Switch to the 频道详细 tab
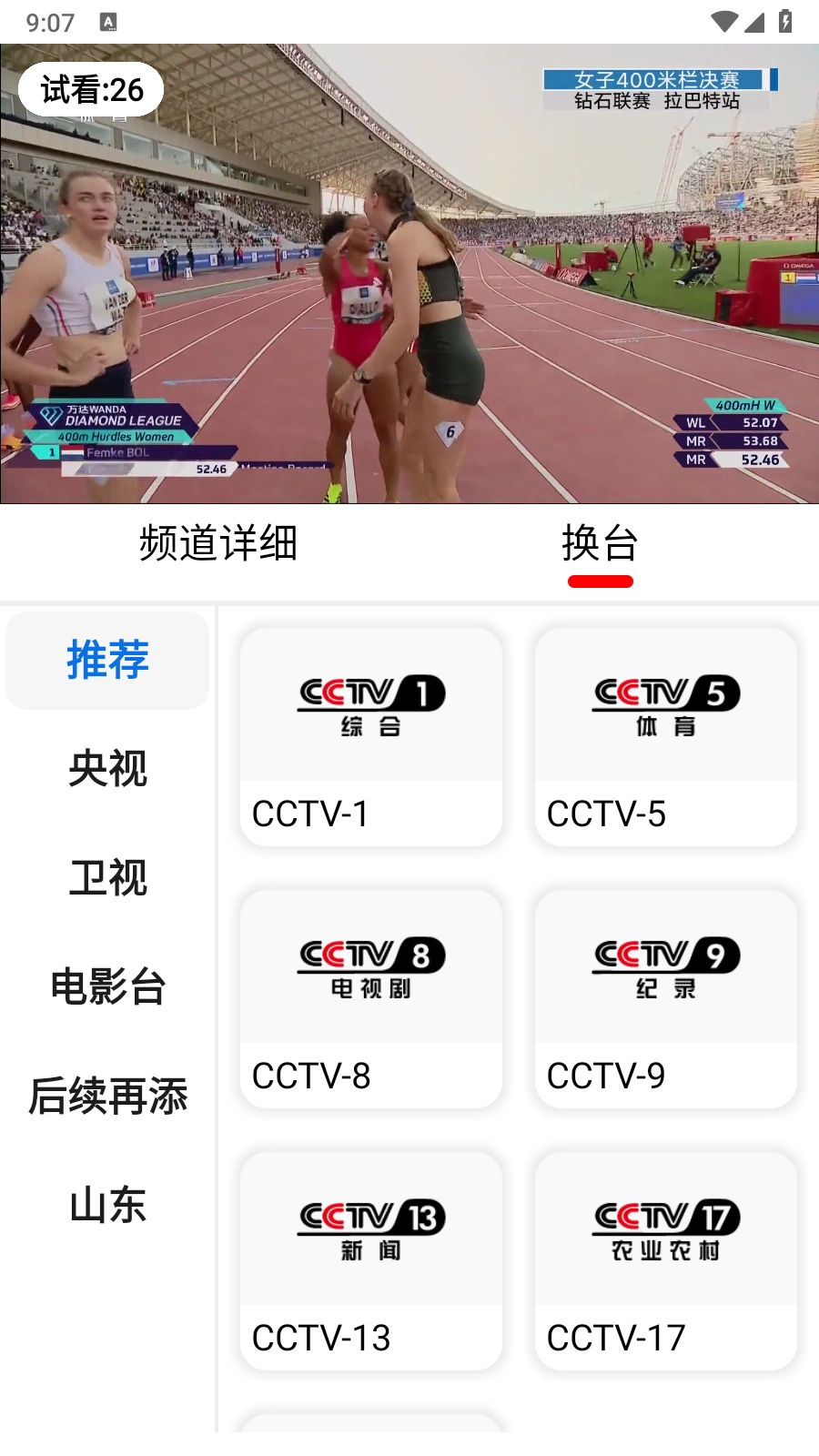 (218, 544)
